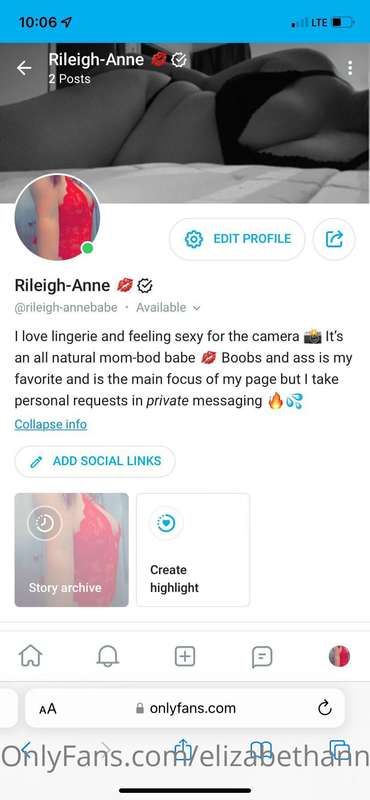This screenshot has height=800, width=370.
Task: Collapse the profile info text
Action: pyautogui.click(x=51, y=424)
